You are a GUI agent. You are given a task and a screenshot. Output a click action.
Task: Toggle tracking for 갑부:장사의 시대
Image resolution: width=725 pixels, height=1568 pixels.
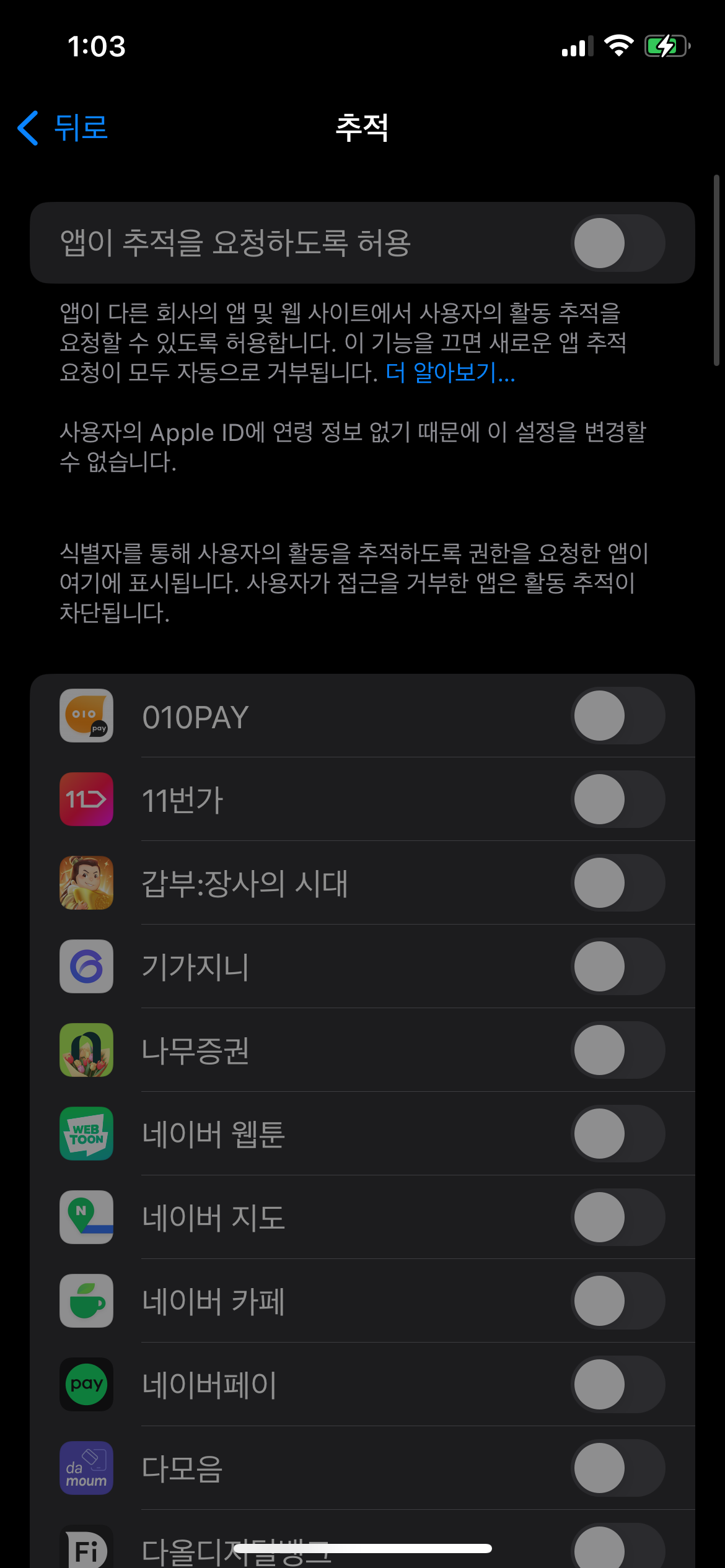617,883
